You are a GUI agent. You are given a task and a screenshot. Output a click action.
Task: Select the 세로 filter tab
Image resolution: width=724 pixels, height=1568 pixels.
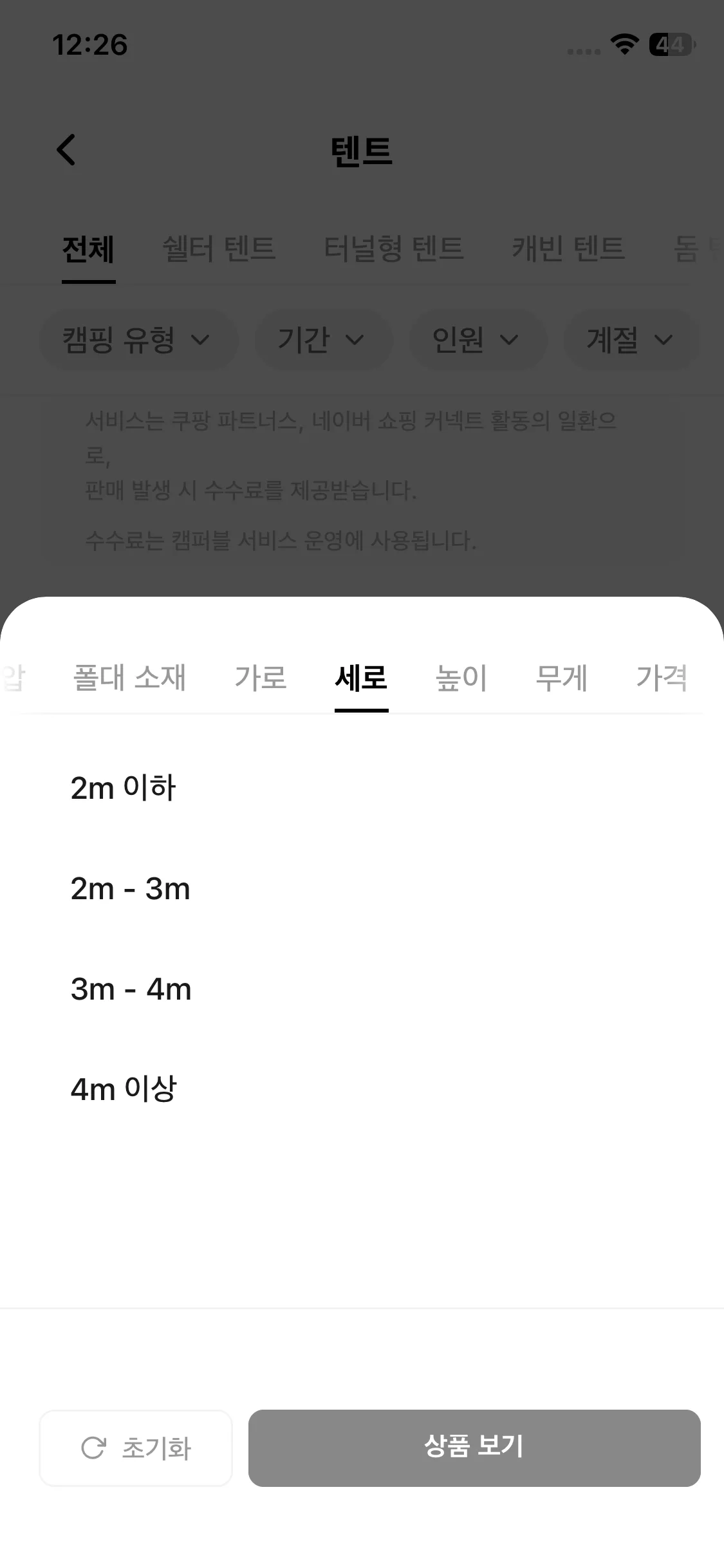click(x=361, y=678)
